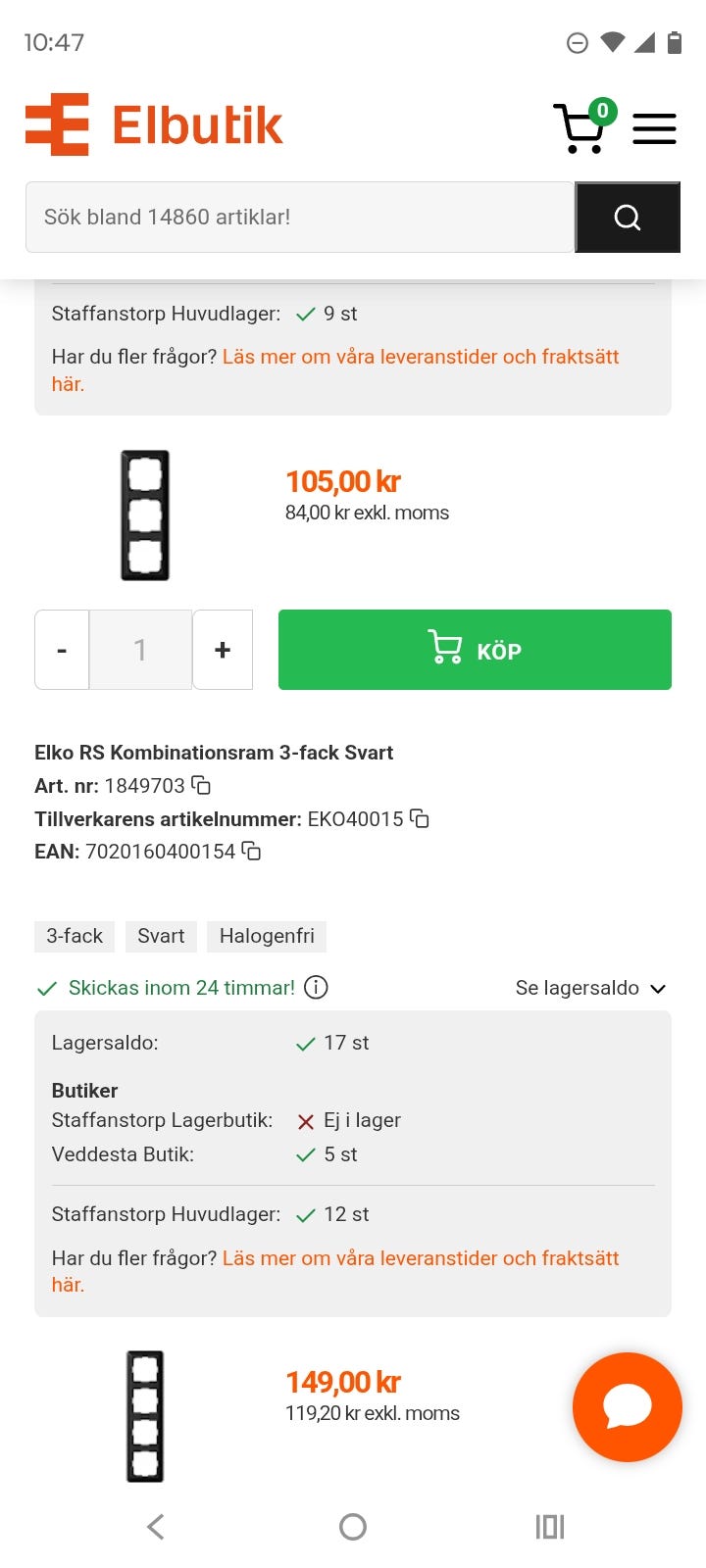Viewport: 706px width, 1568px height.
Task: Copy the EAN code 7020160400154
Action: click(x=252, y=852)
